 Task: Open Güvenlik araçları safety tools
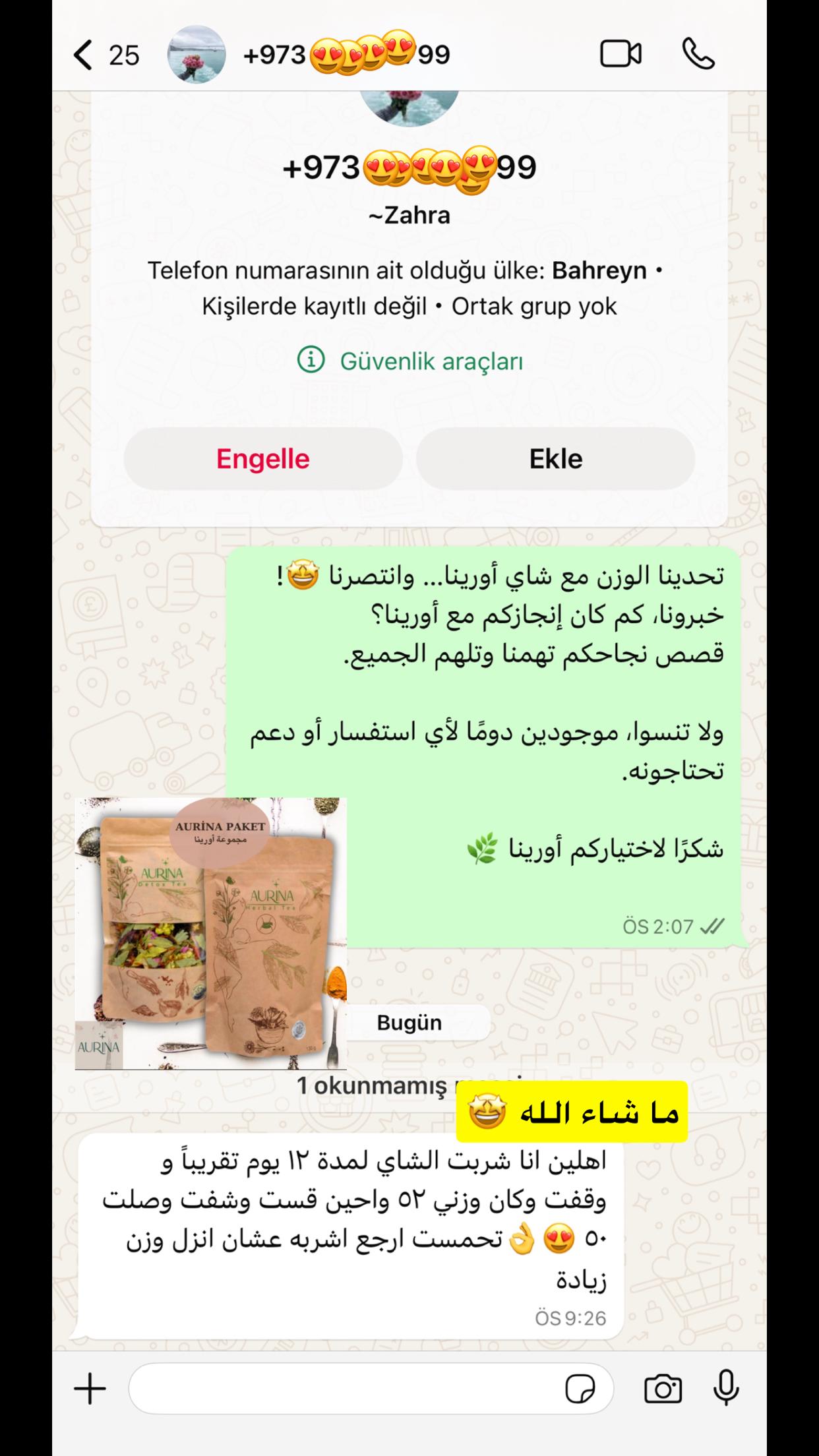(410, 361)
